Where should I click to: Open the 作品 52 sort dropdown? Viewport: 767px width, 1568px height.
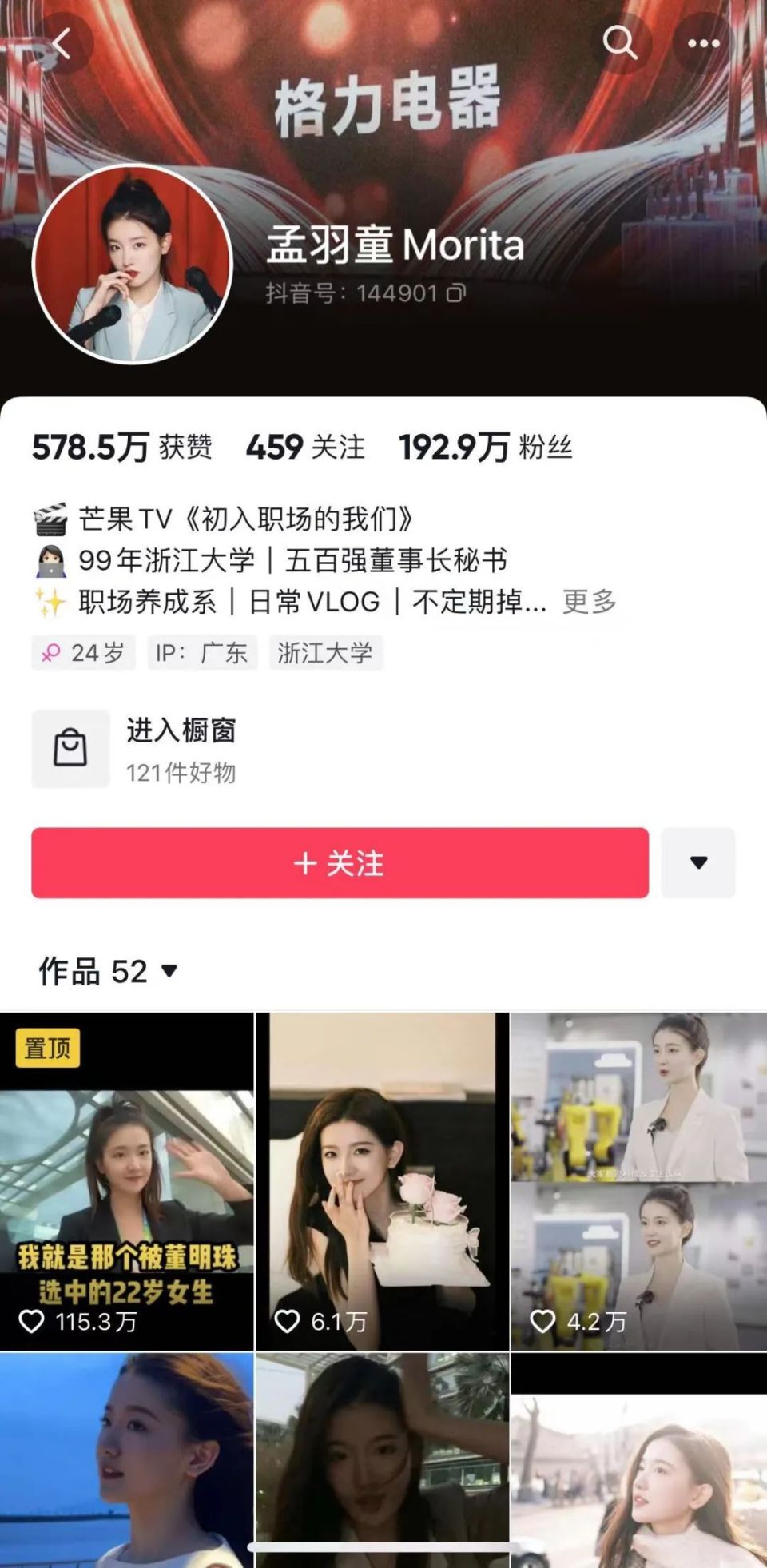(108, 972)
